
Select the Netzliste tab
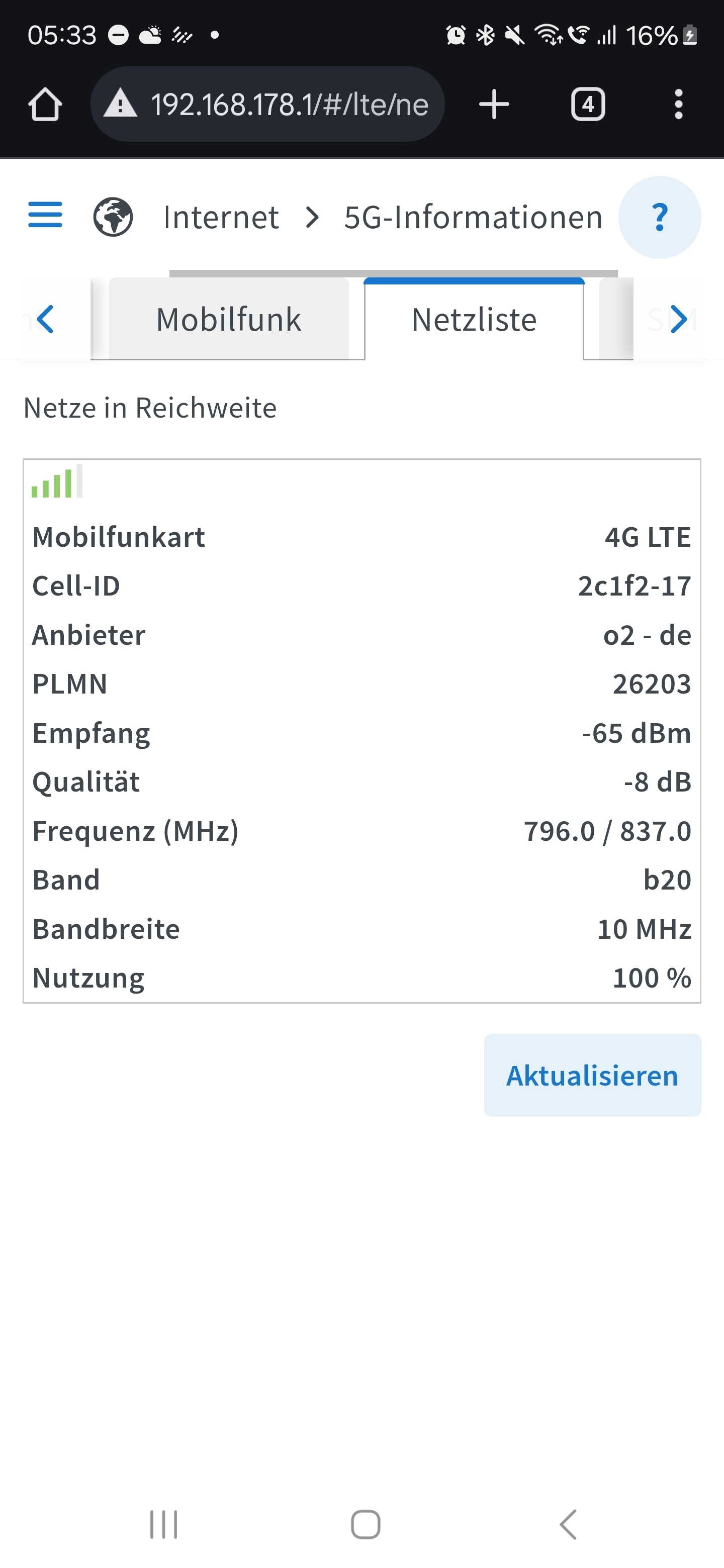pos(474,320)
